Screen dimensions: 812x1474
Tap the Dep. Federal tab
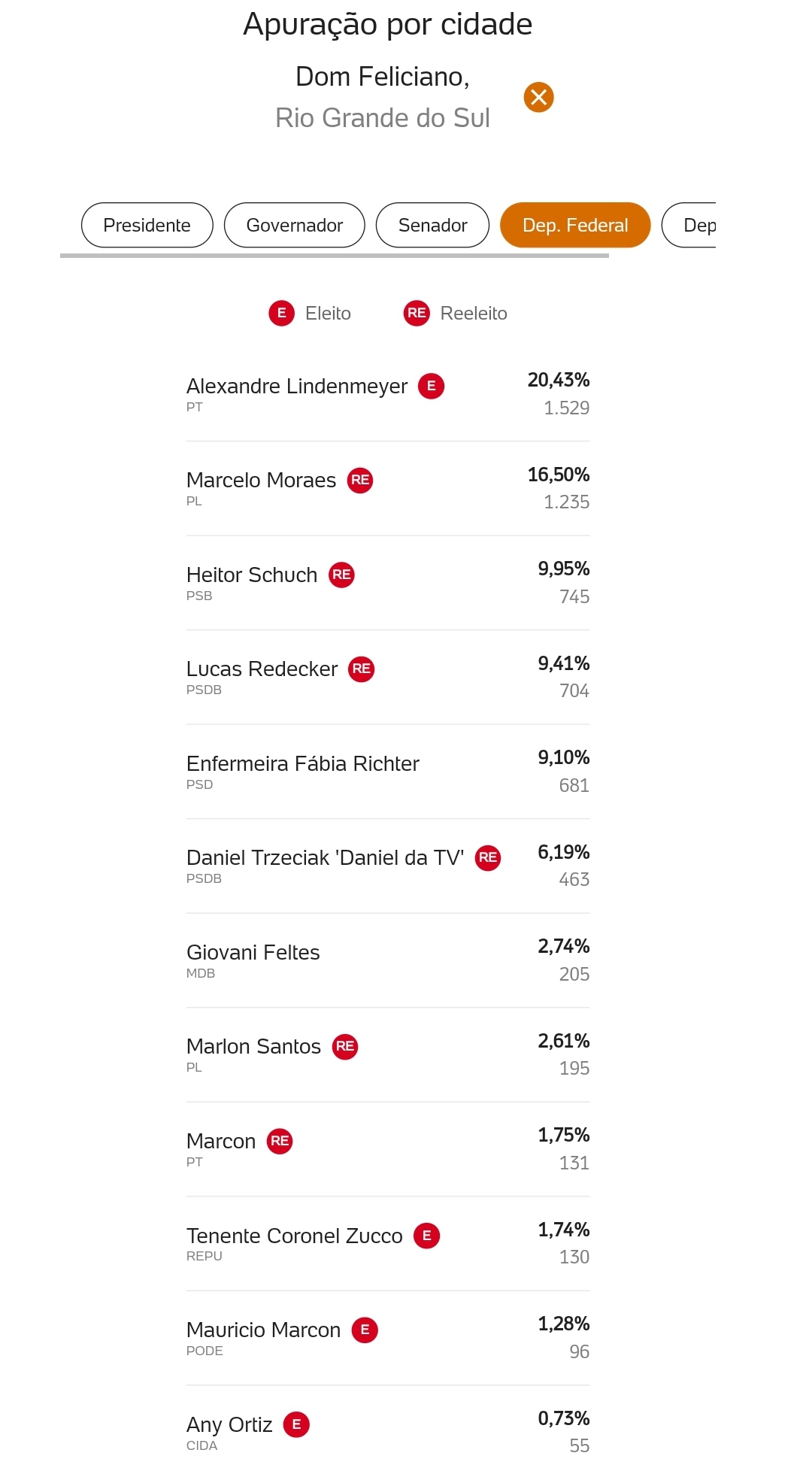(575, 225)
